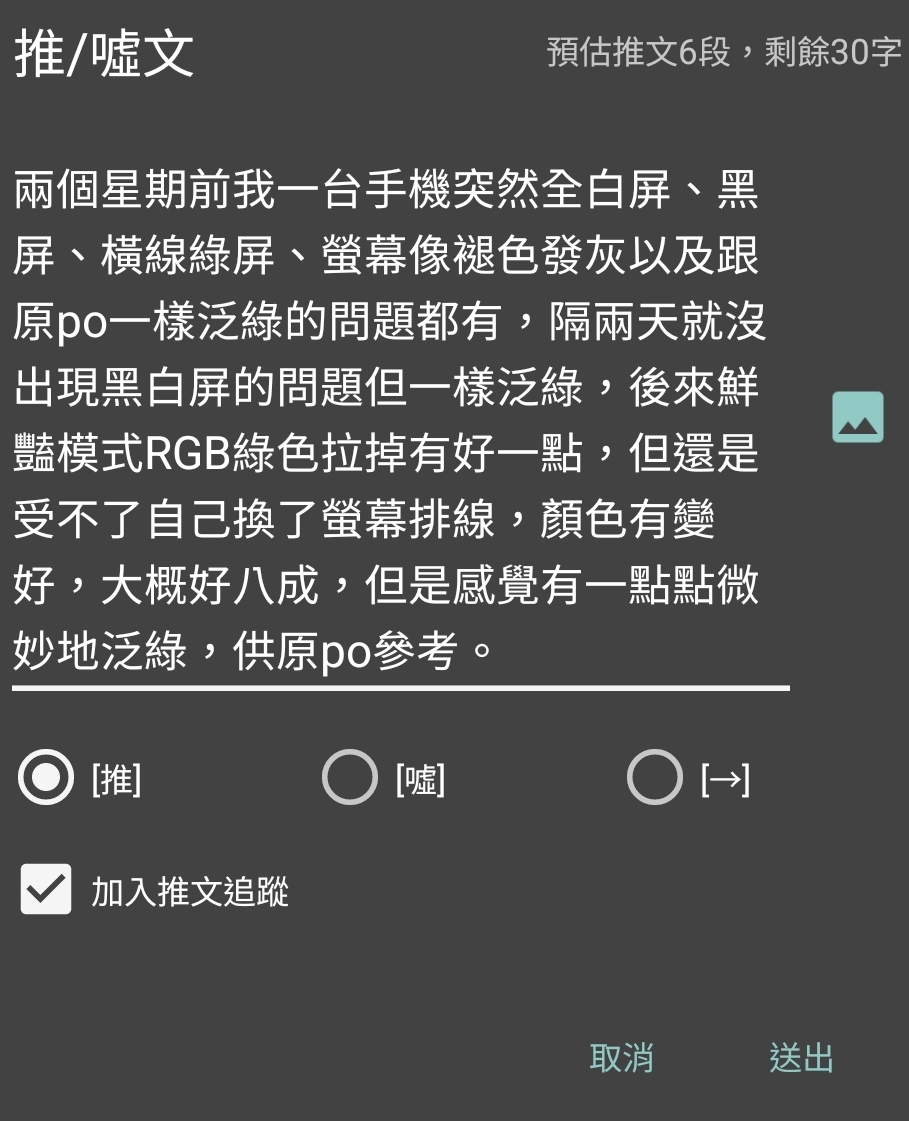Viewport: 909px width, 1121px height.
Task: Select the [→] arrow radio option
Action: [655, 777]
